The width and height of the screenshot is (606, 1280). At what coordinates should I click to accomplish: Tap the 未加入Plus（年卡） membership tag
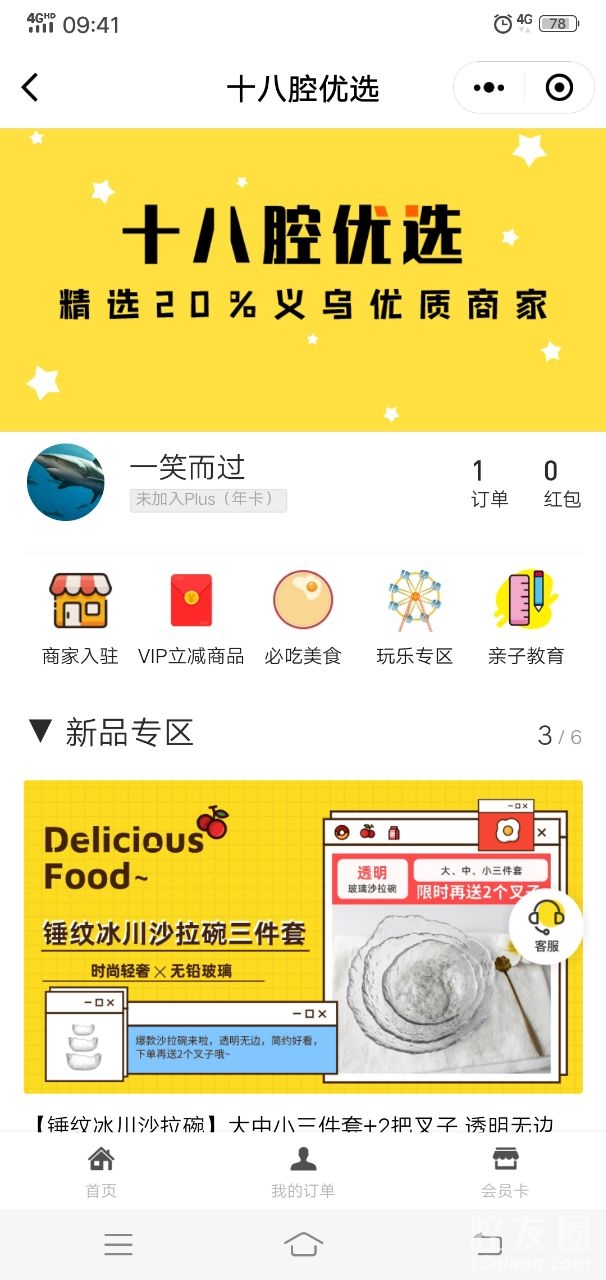point(208,499)
